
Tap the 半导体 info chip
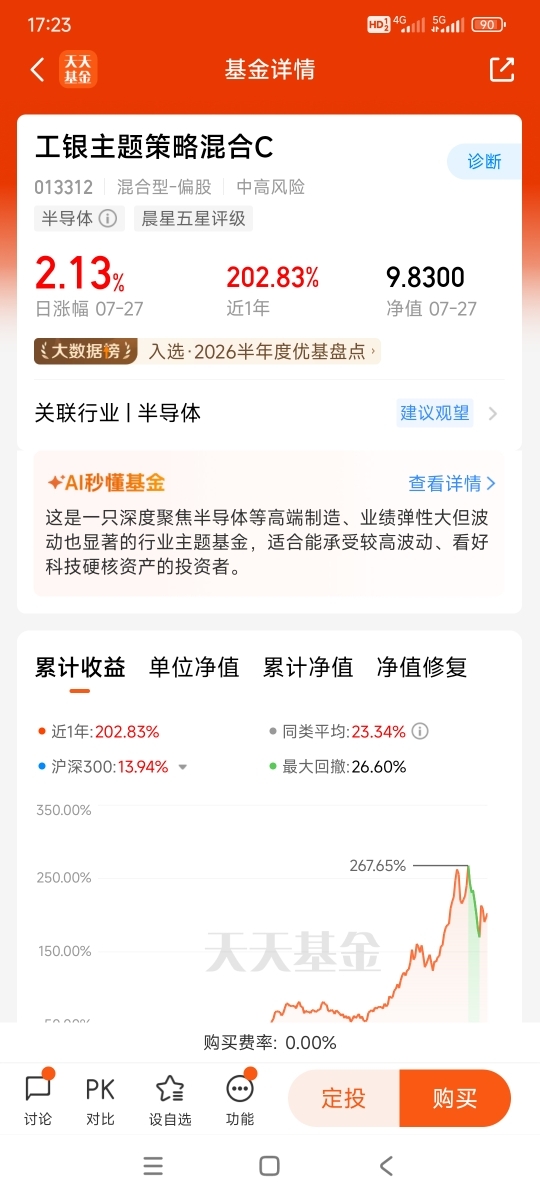(x=79, y=218)
